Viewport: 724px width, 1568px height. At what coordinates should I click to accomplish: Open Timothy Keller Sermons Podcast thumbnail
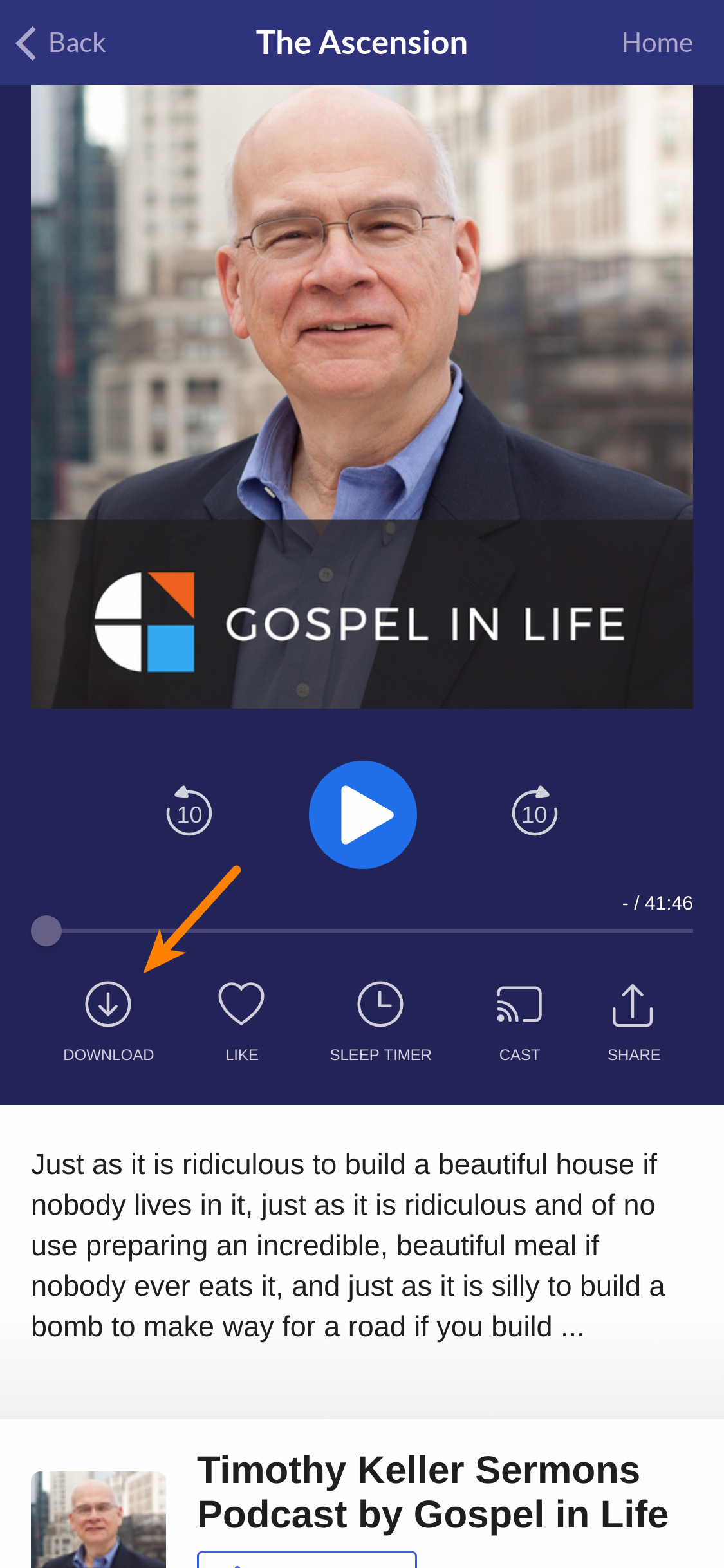[98, 1519]
